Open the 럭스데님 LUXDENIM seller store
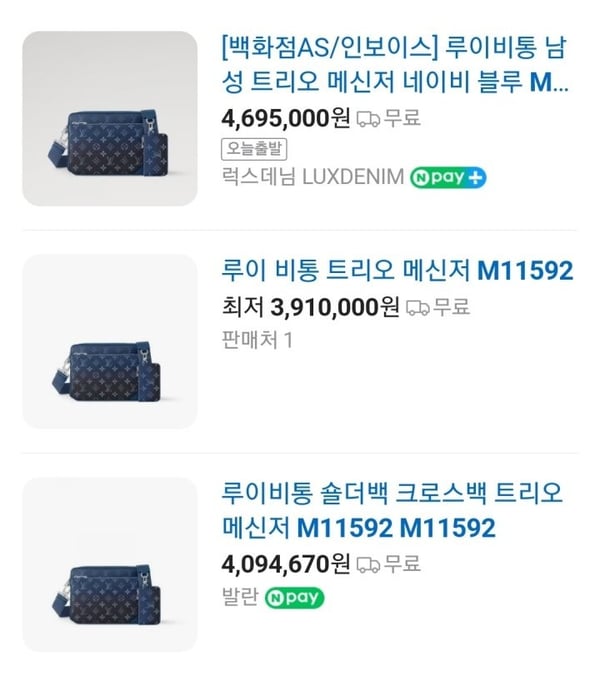Viewport: 600px width, 675px height. [x=311, y=178]
